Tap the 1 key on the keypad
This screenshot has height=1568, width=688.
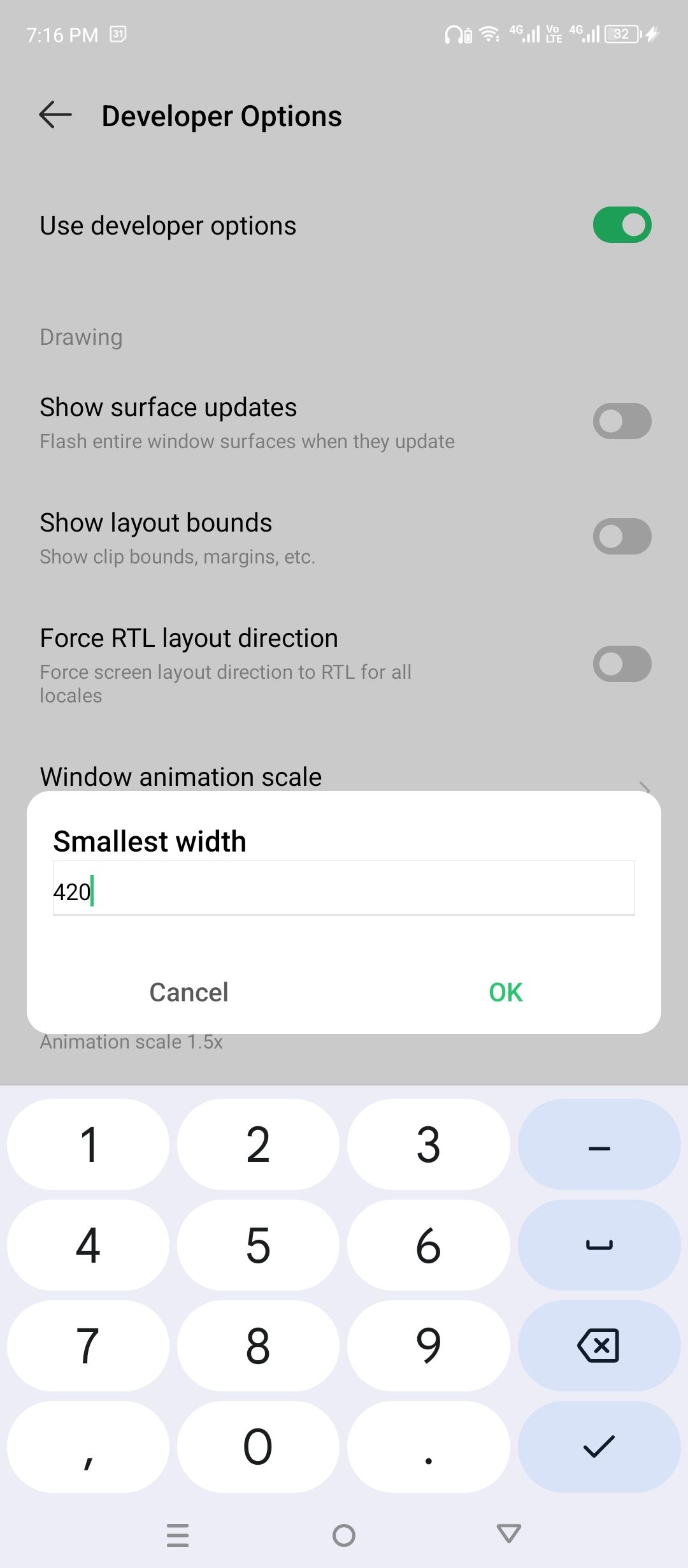(88, 1144)
